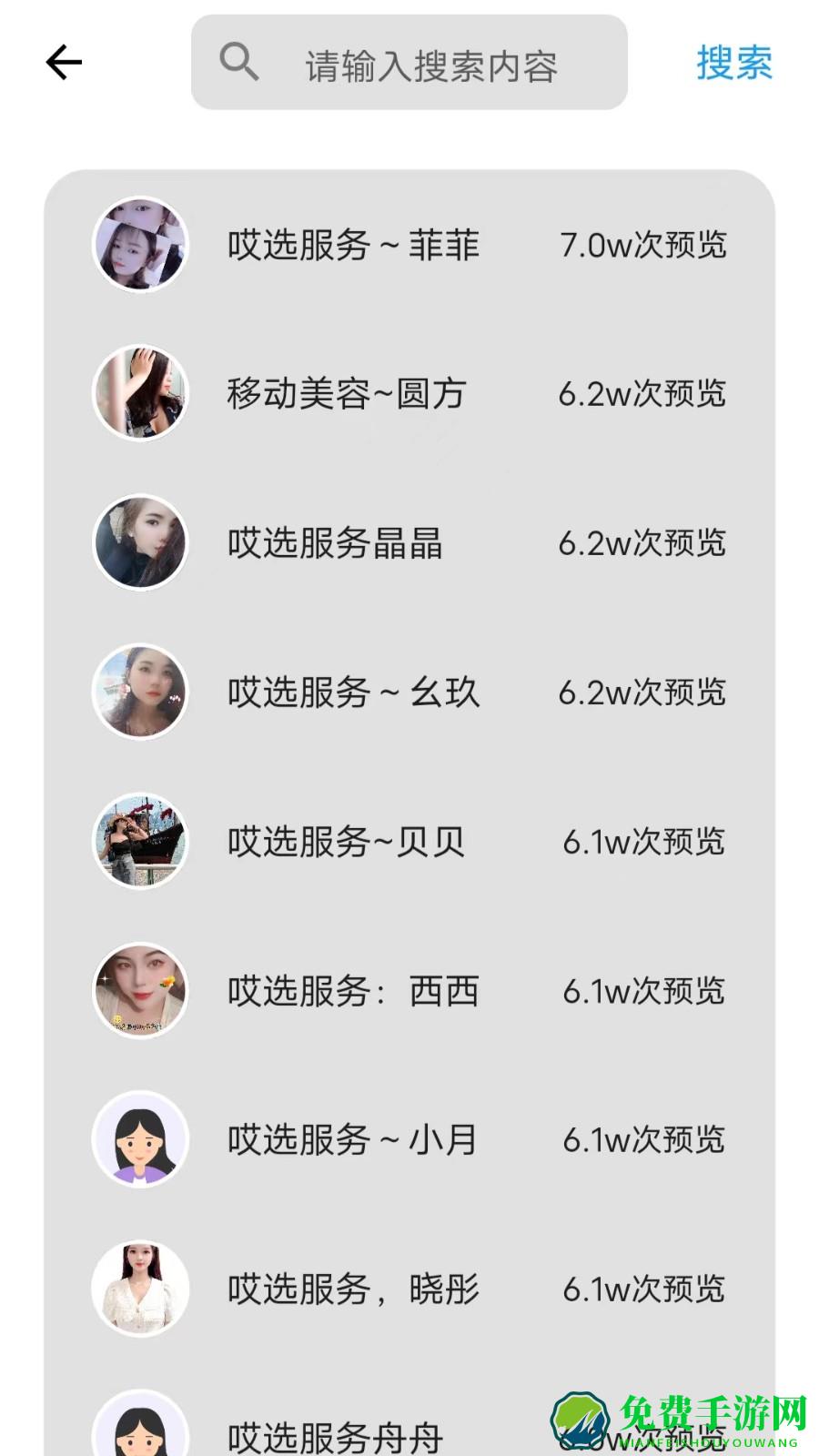The height and width of the screenshot is (1456, 819).
Task: Open the 哎选服务~贝贝 result row
Action: click(346, 842)
